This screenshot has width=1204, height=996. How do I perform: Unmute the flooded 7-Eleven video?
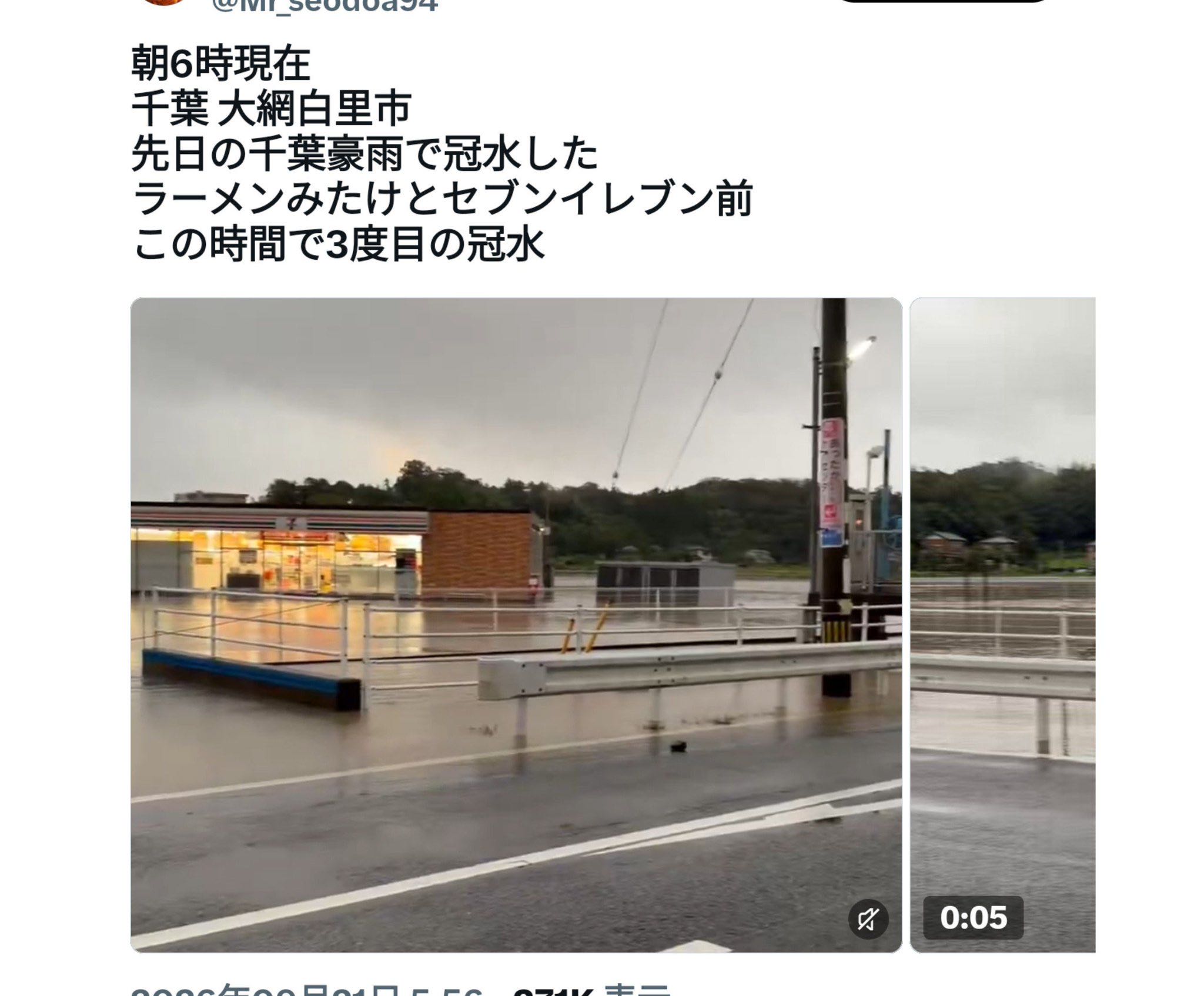coord(868,918)
